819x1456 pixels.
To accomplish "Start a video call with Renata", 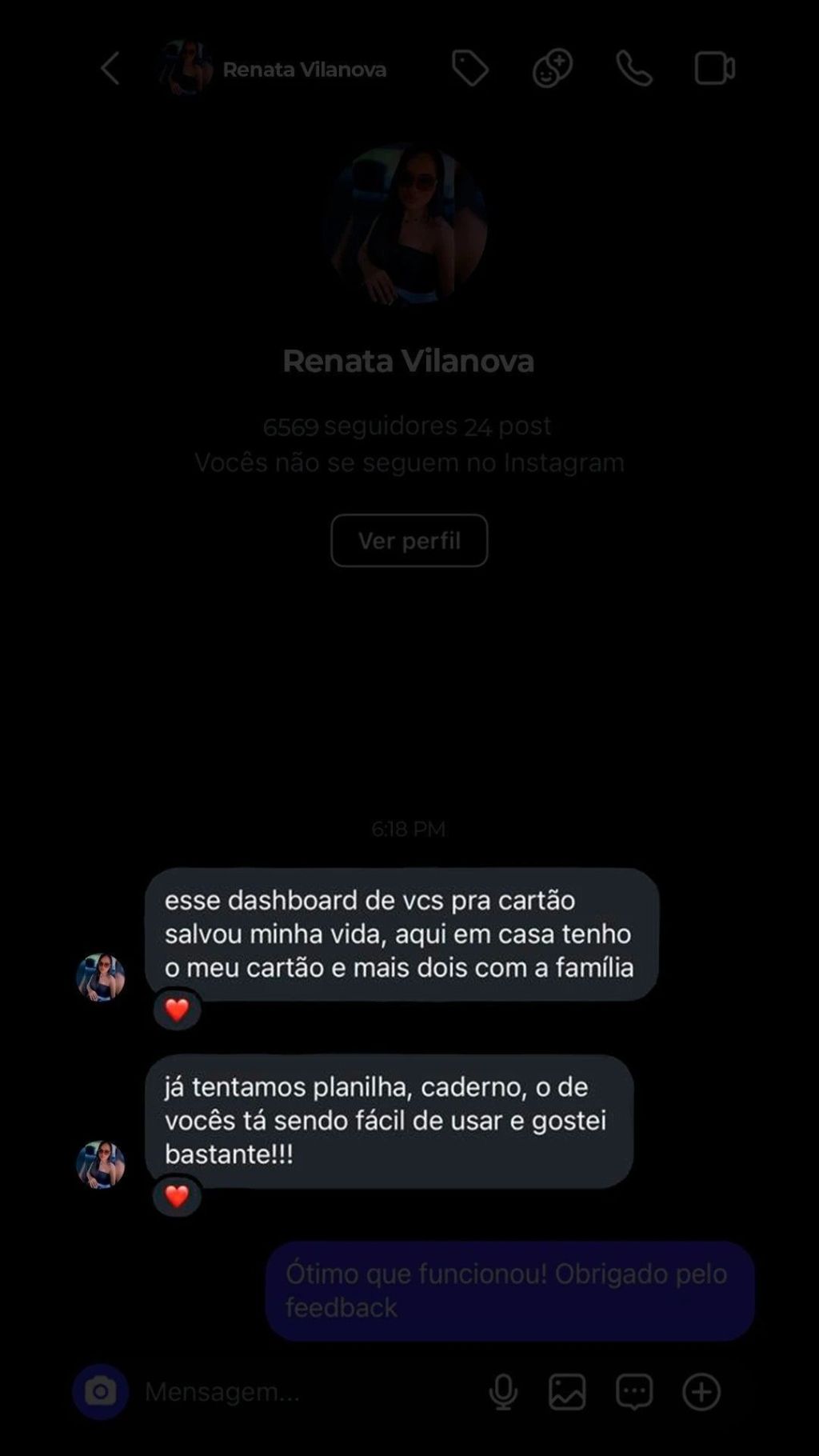I will 714,69.
